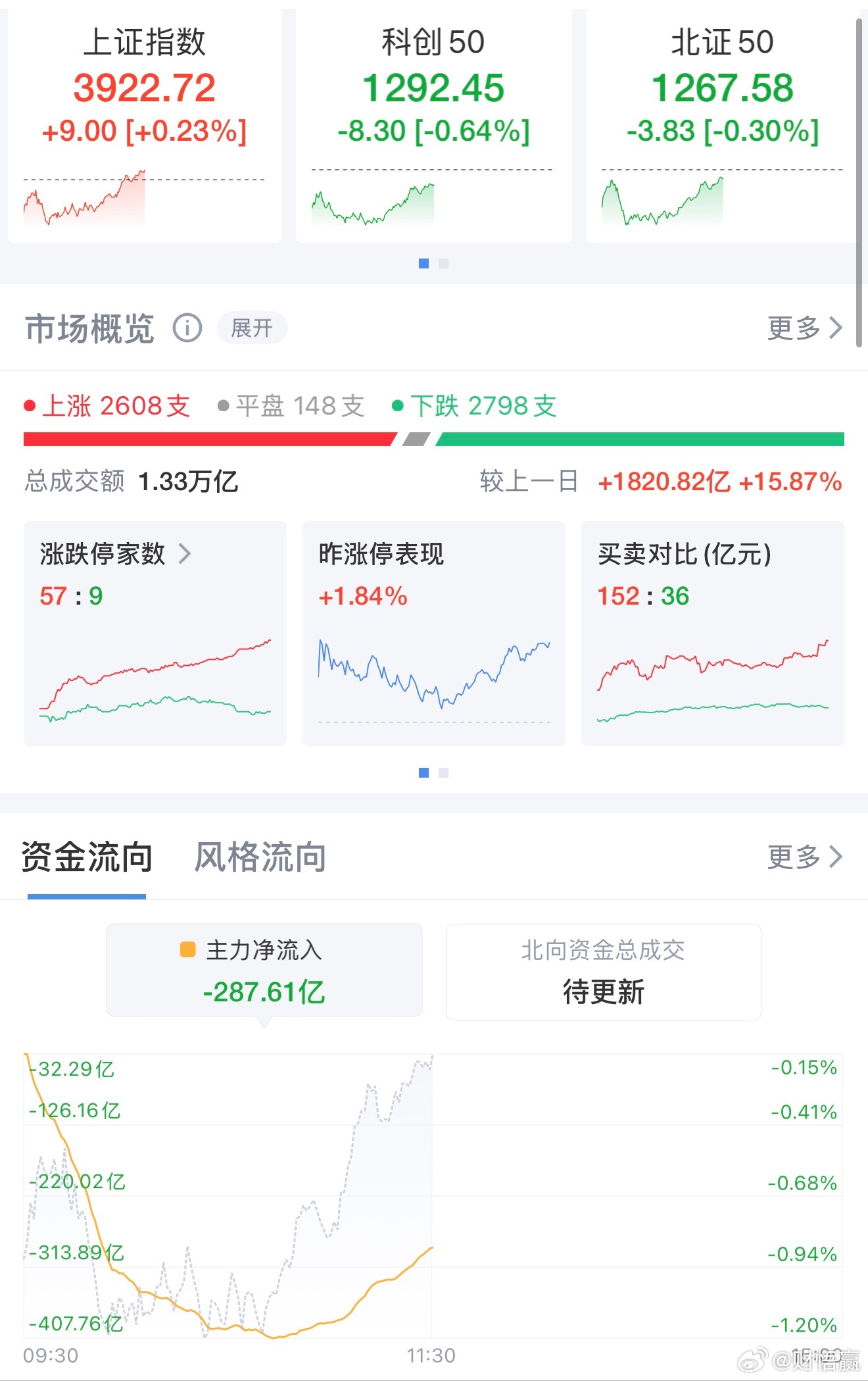
Task: Expand 涨跌停家数 via its chevron arrow
Action: point(185,555)
